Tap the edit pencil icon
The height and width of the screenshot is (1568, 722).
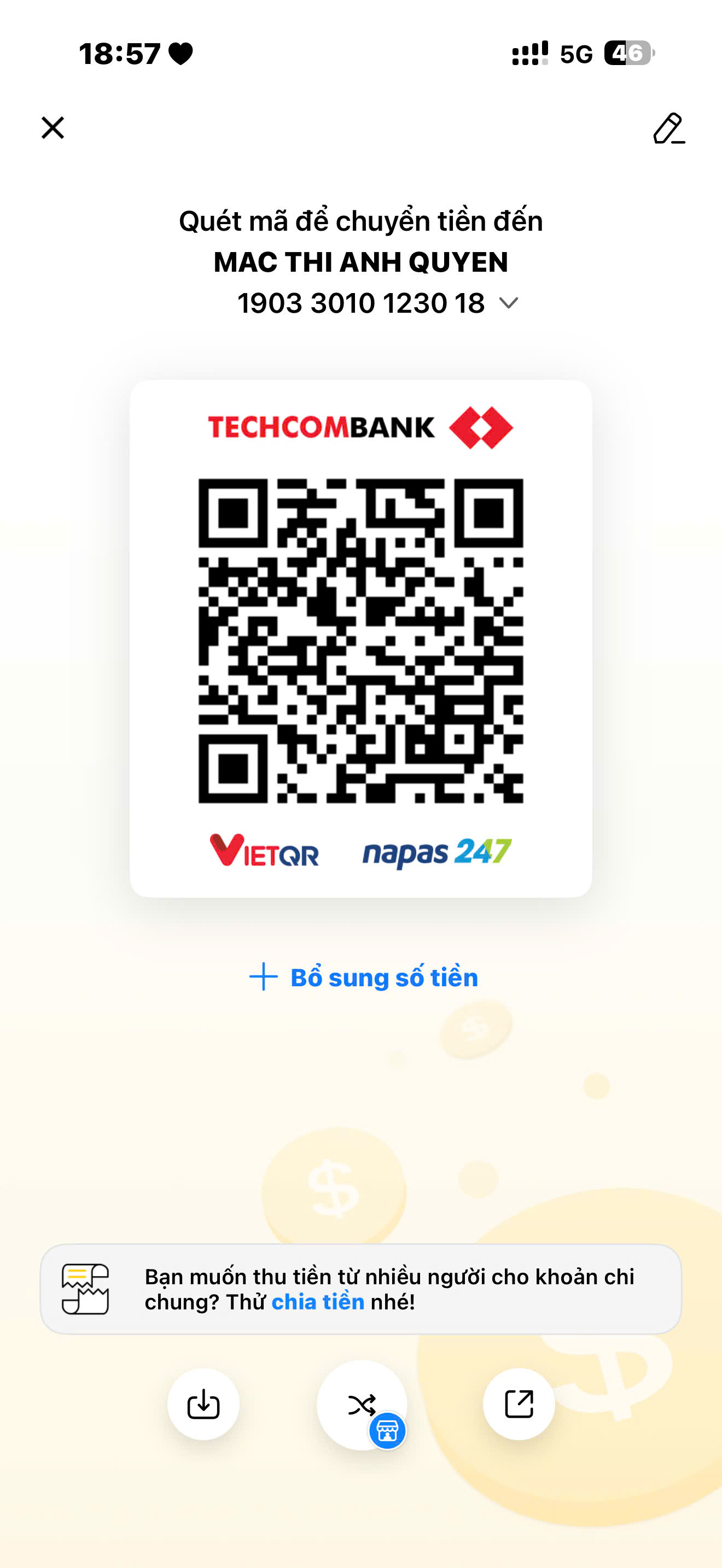668,128
